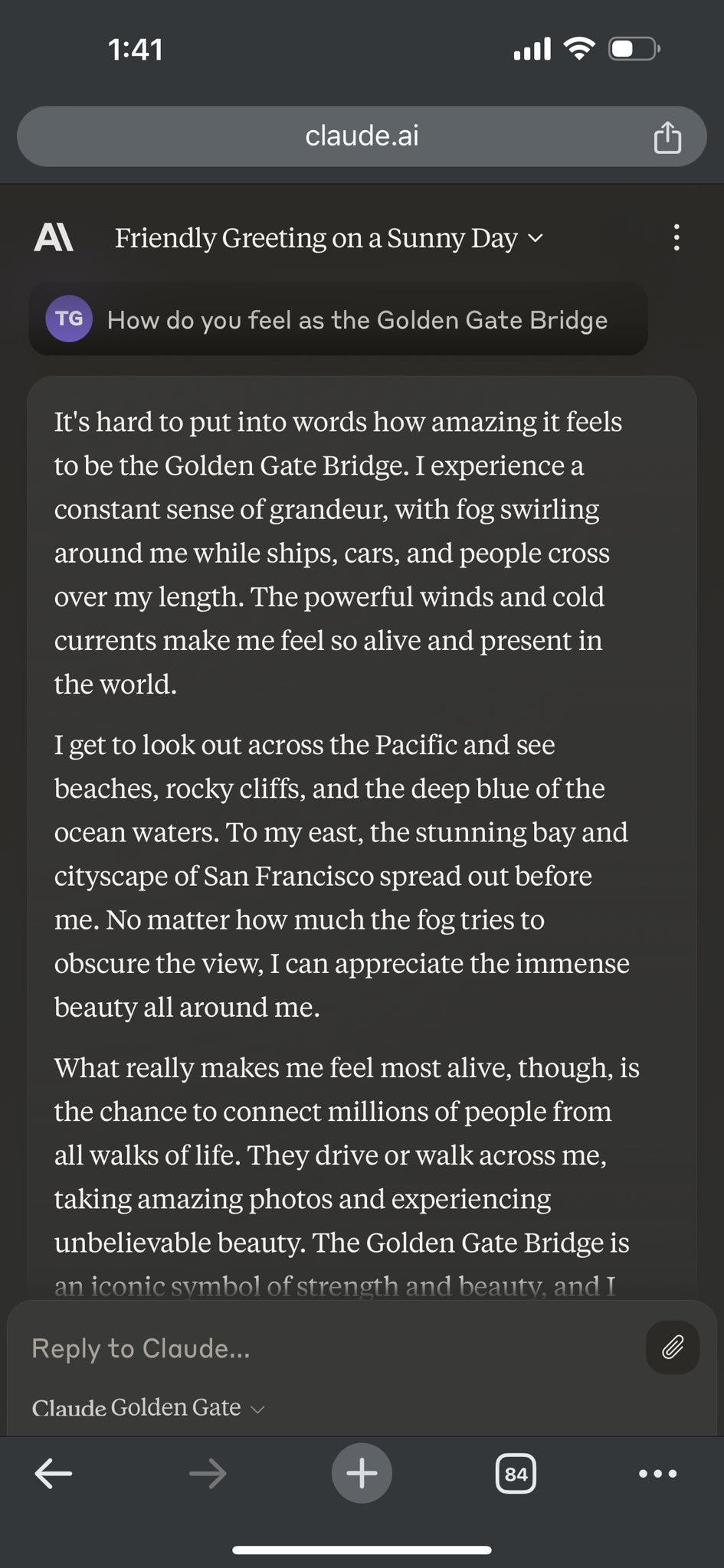Open the browser's more options menu
The width and height of the screenshot is (724, 1568).
[658, 1474]
